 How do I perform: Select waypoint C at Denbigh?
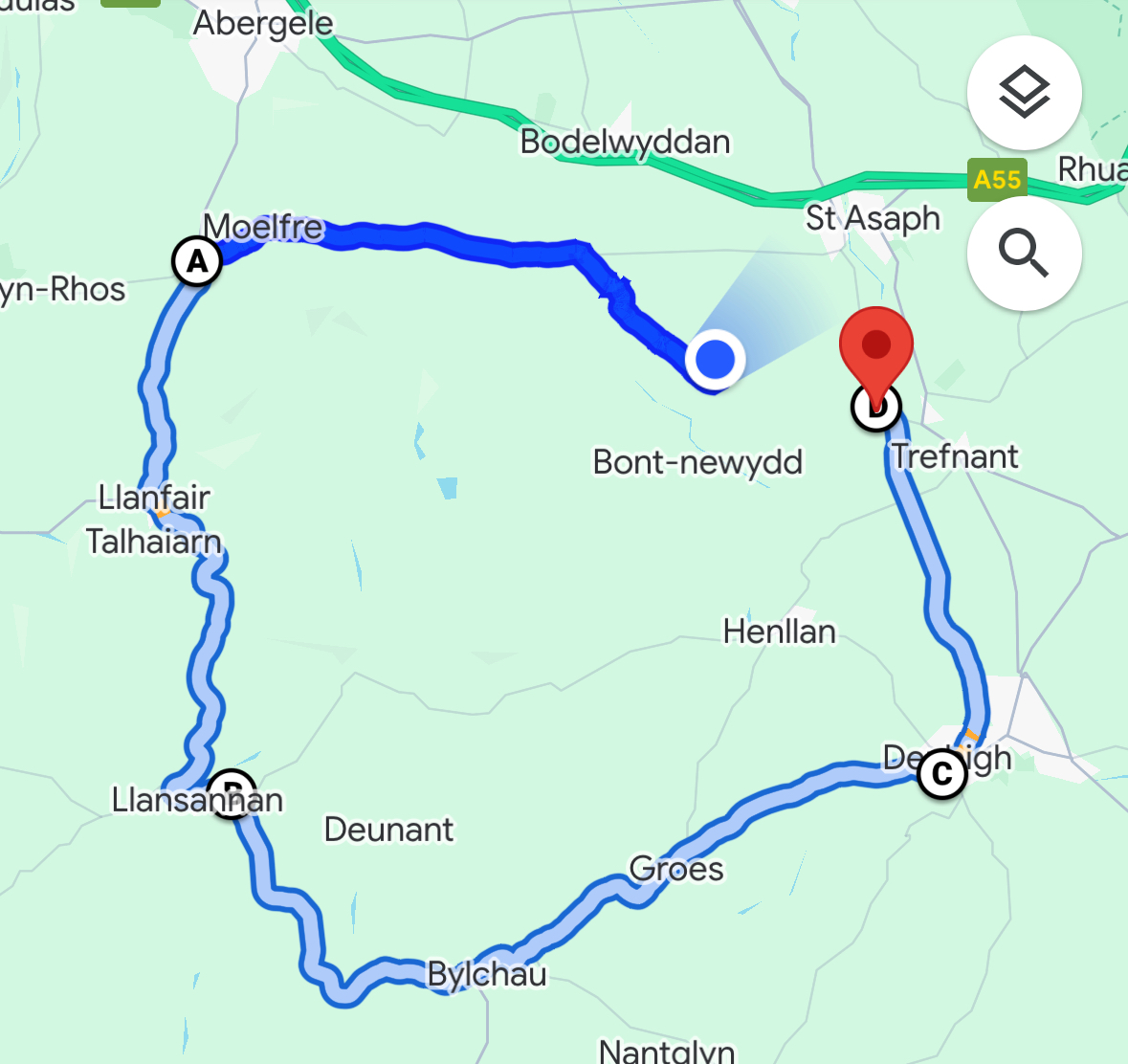coord(941,773)
